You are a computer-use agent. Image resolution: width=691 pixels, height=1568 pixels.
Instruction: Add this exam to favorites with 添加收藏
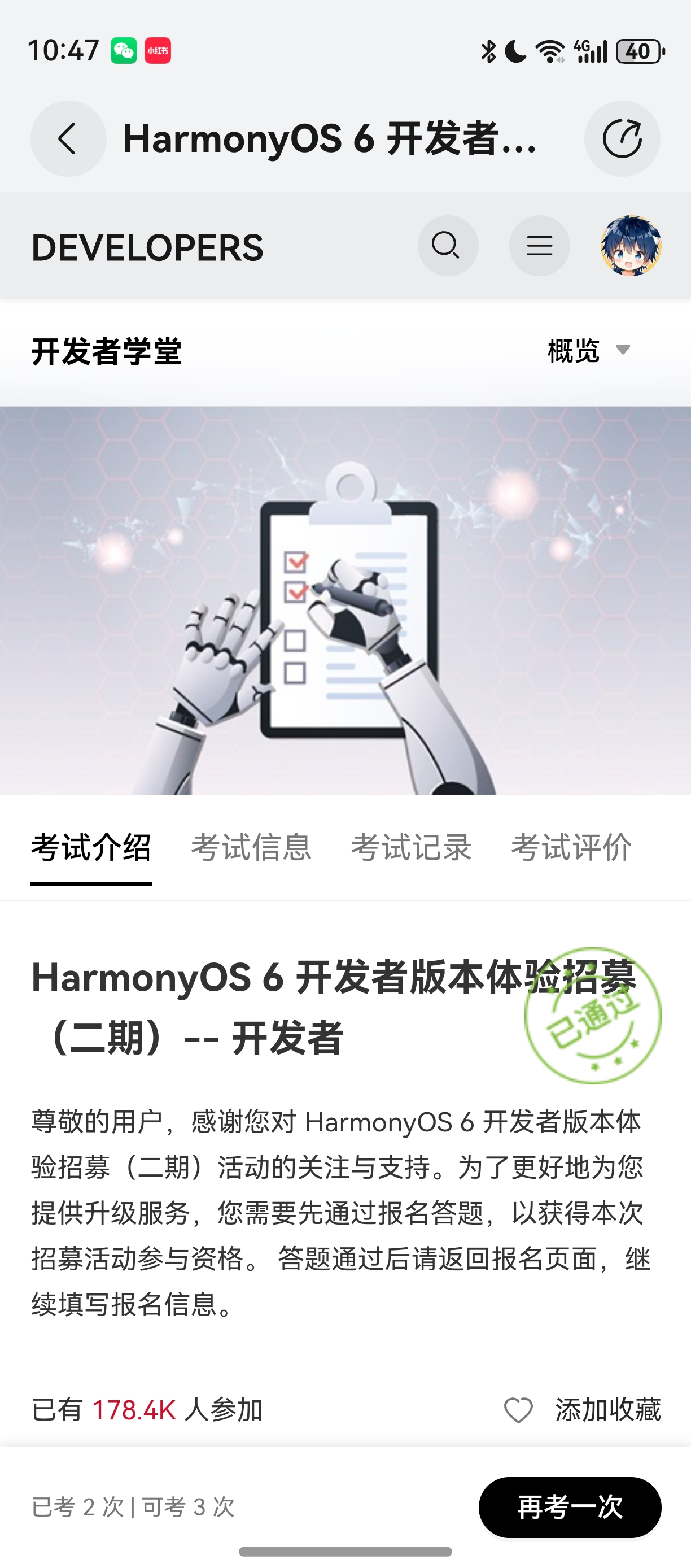[x=582, y=1410]
